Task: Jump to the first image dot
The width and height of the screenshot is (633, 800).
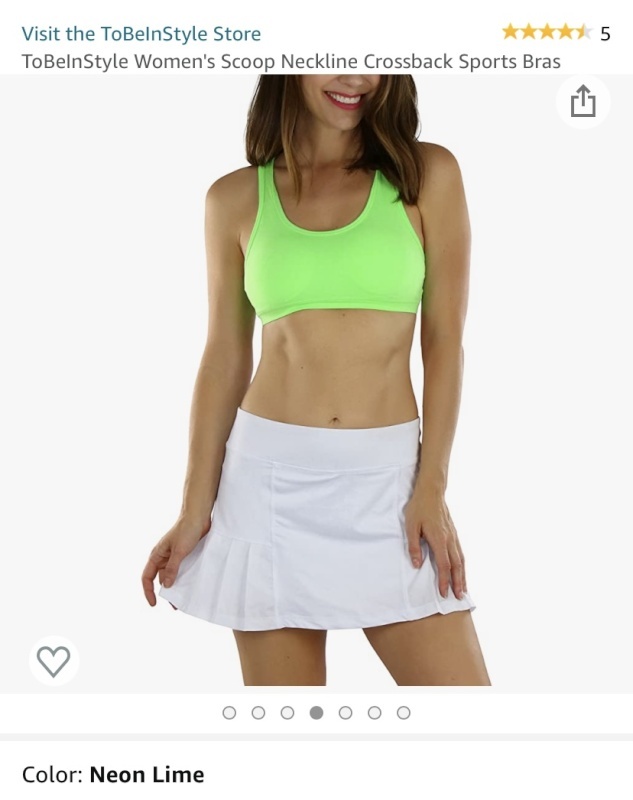Action: click(229, 713)
